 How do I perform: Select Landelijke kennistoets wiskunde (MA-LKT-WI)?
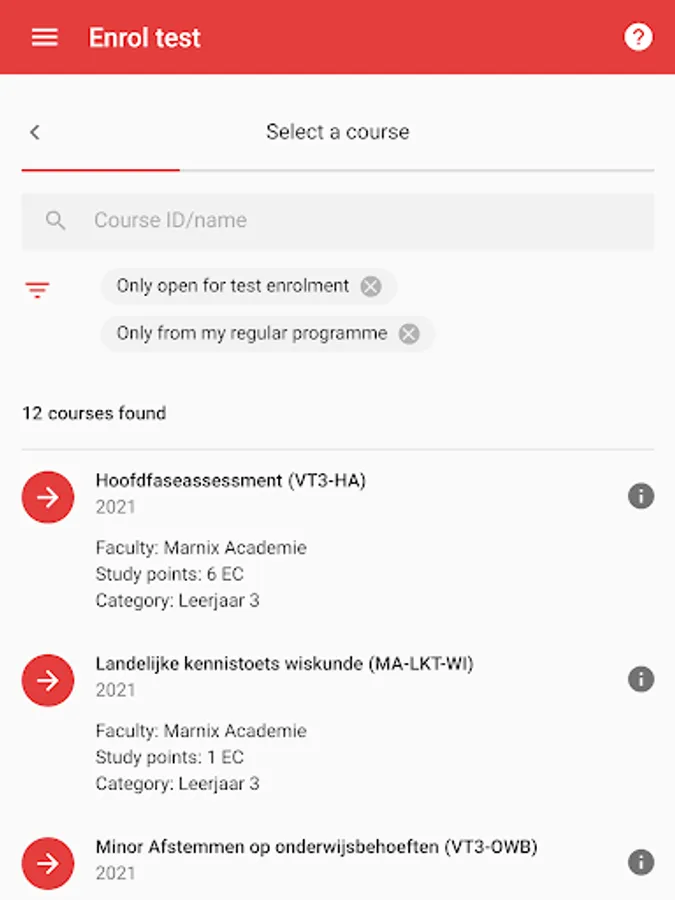pos(48,680)
